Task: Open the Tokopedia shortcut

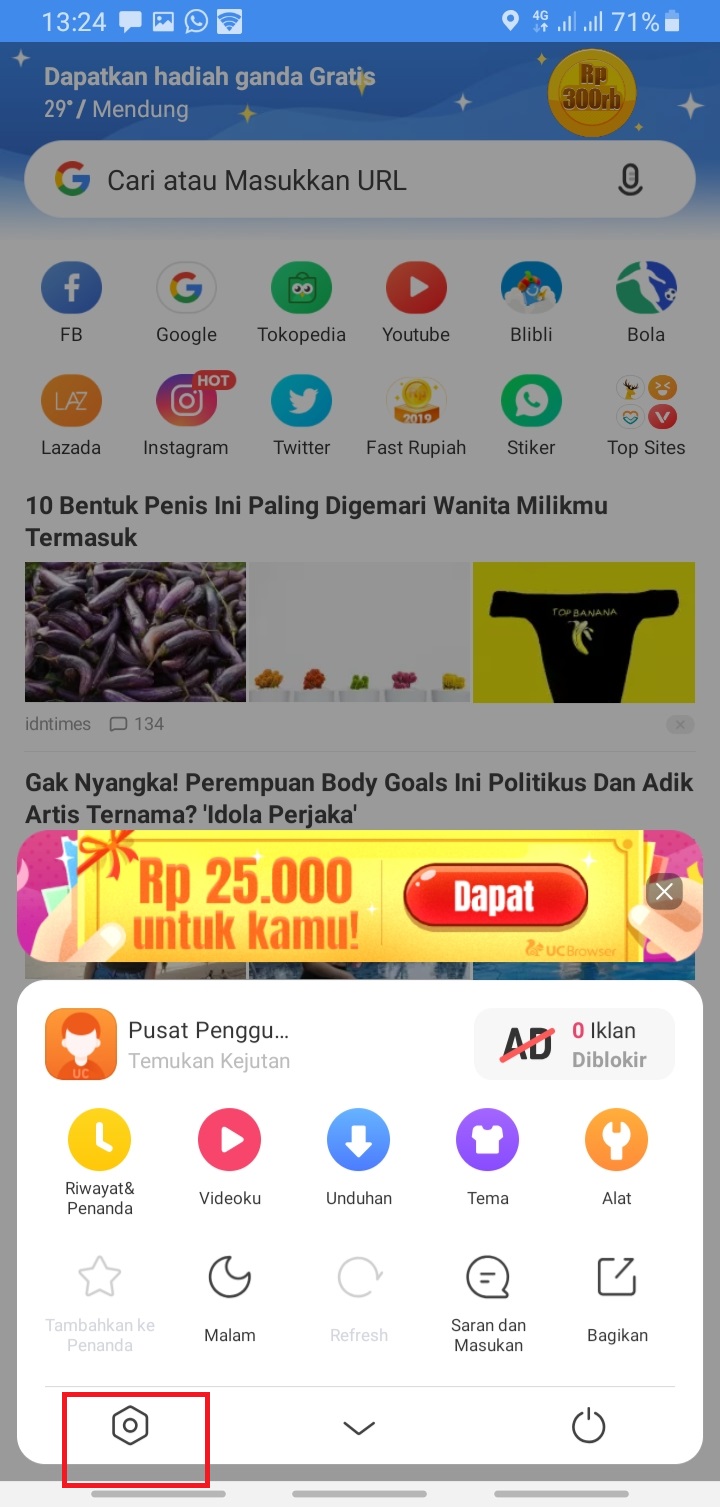Action: pos(301,302)
